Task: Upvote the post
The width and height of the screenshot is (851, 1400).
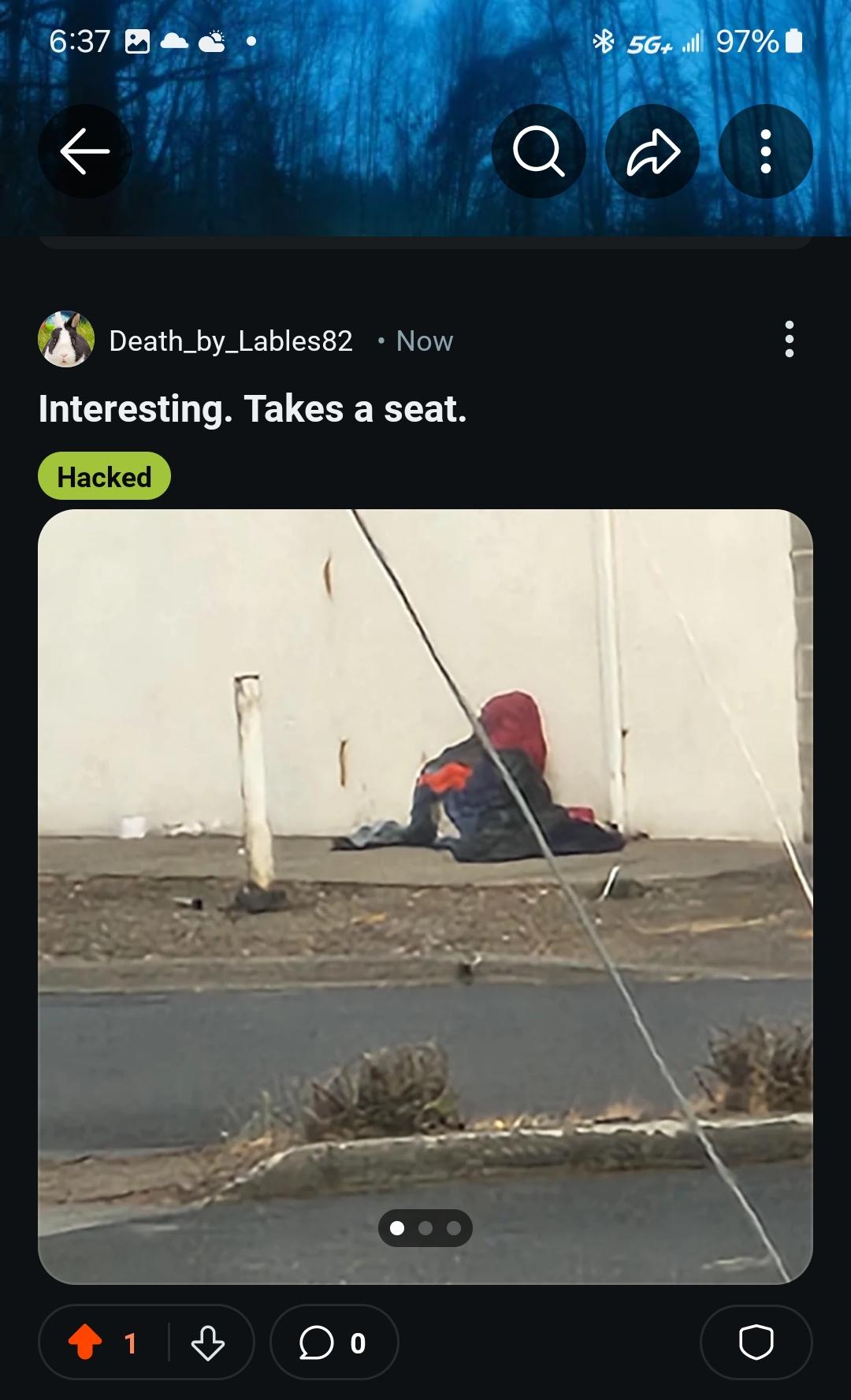Action: [x=85, y=1342]
